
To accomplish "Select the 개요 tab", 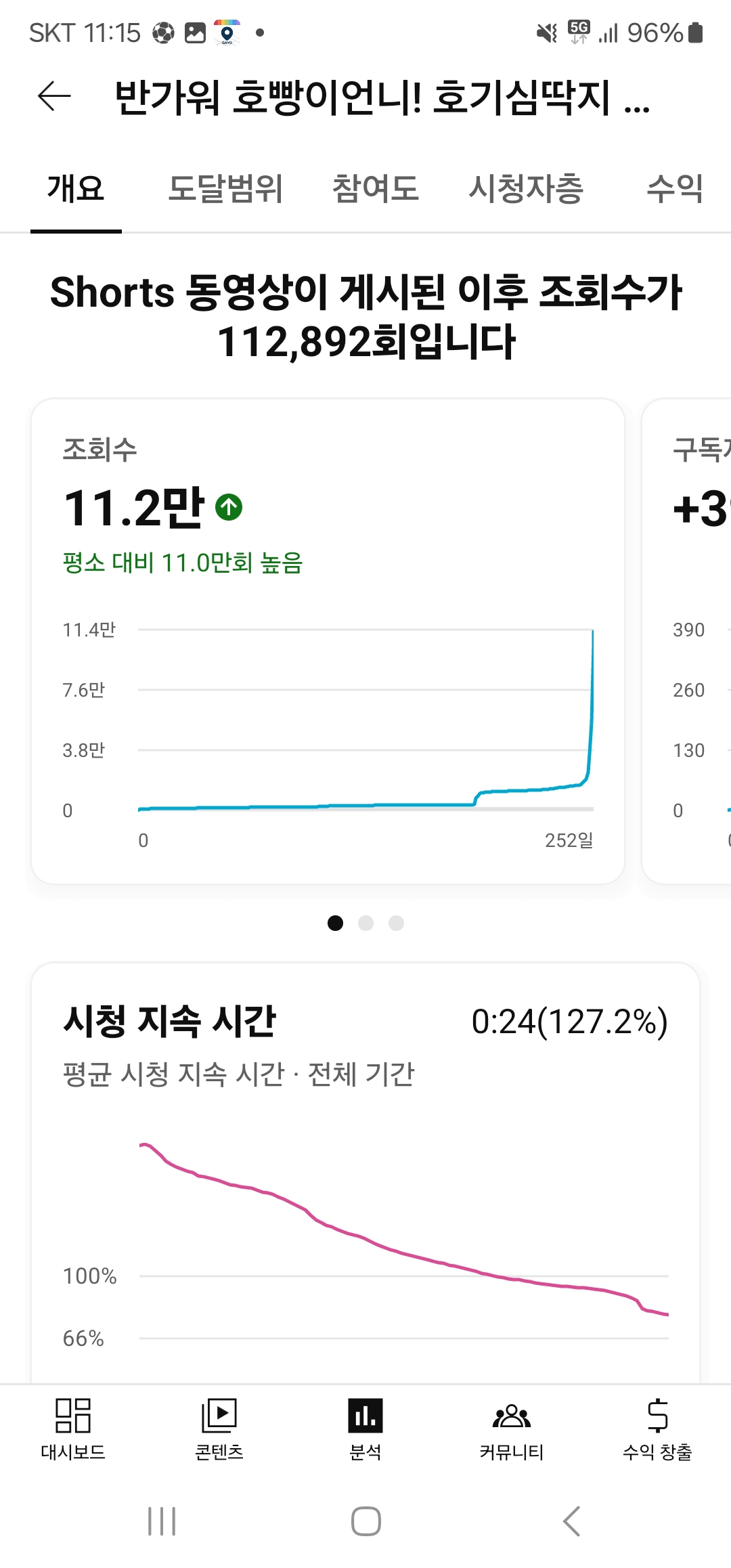I will [76, 189].
